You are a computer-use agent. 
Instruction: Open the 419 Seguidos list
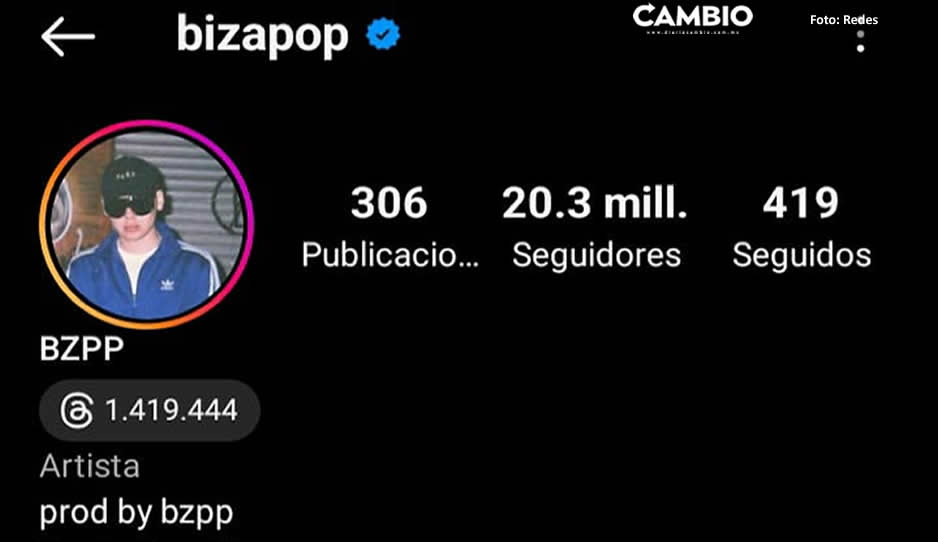pyautogui.click(x=801, y=227)
